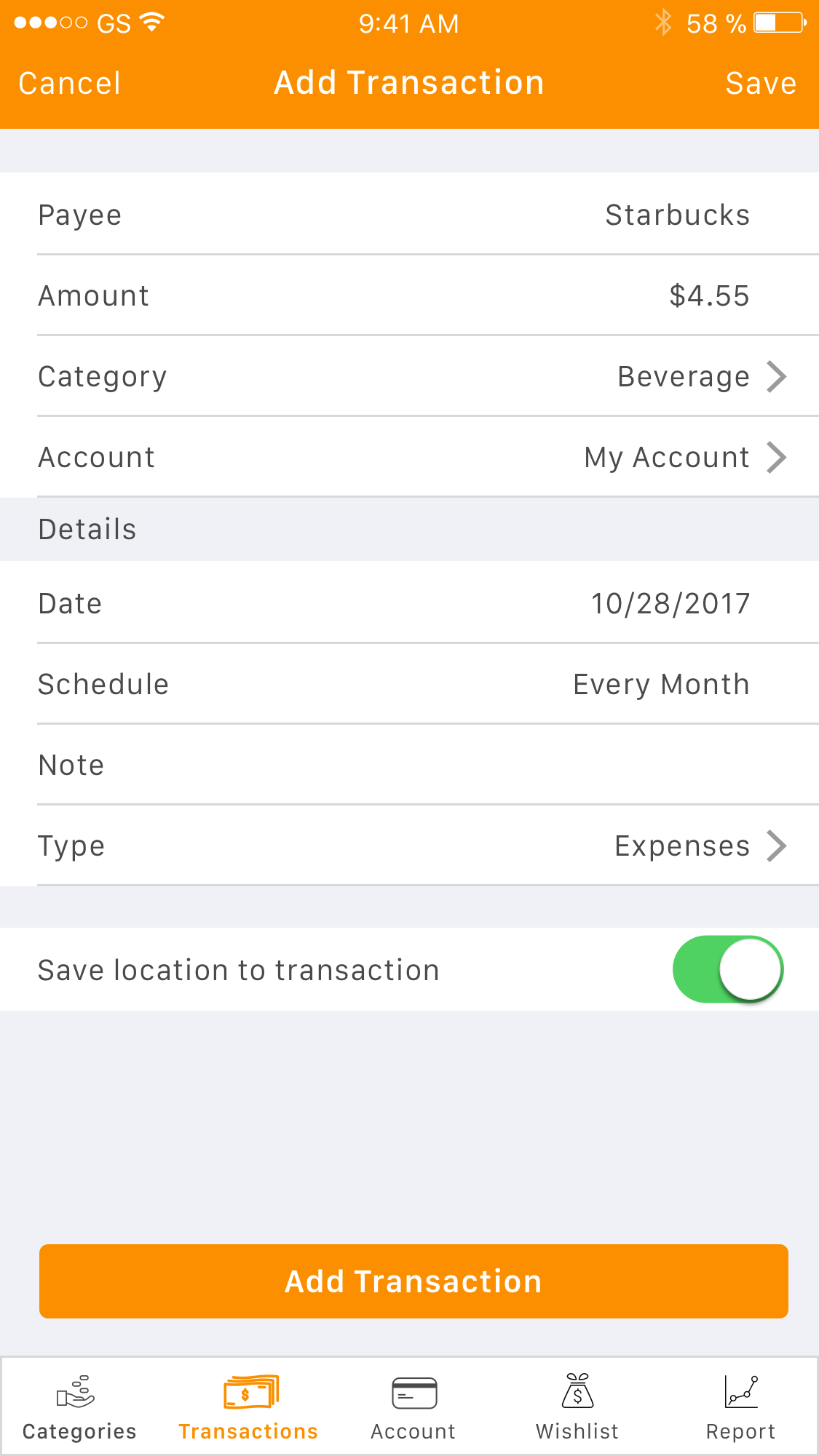Tap the orange Add Transaction button
The height and width of the screenshot is (1456, 819).
tap(414, 1281)
